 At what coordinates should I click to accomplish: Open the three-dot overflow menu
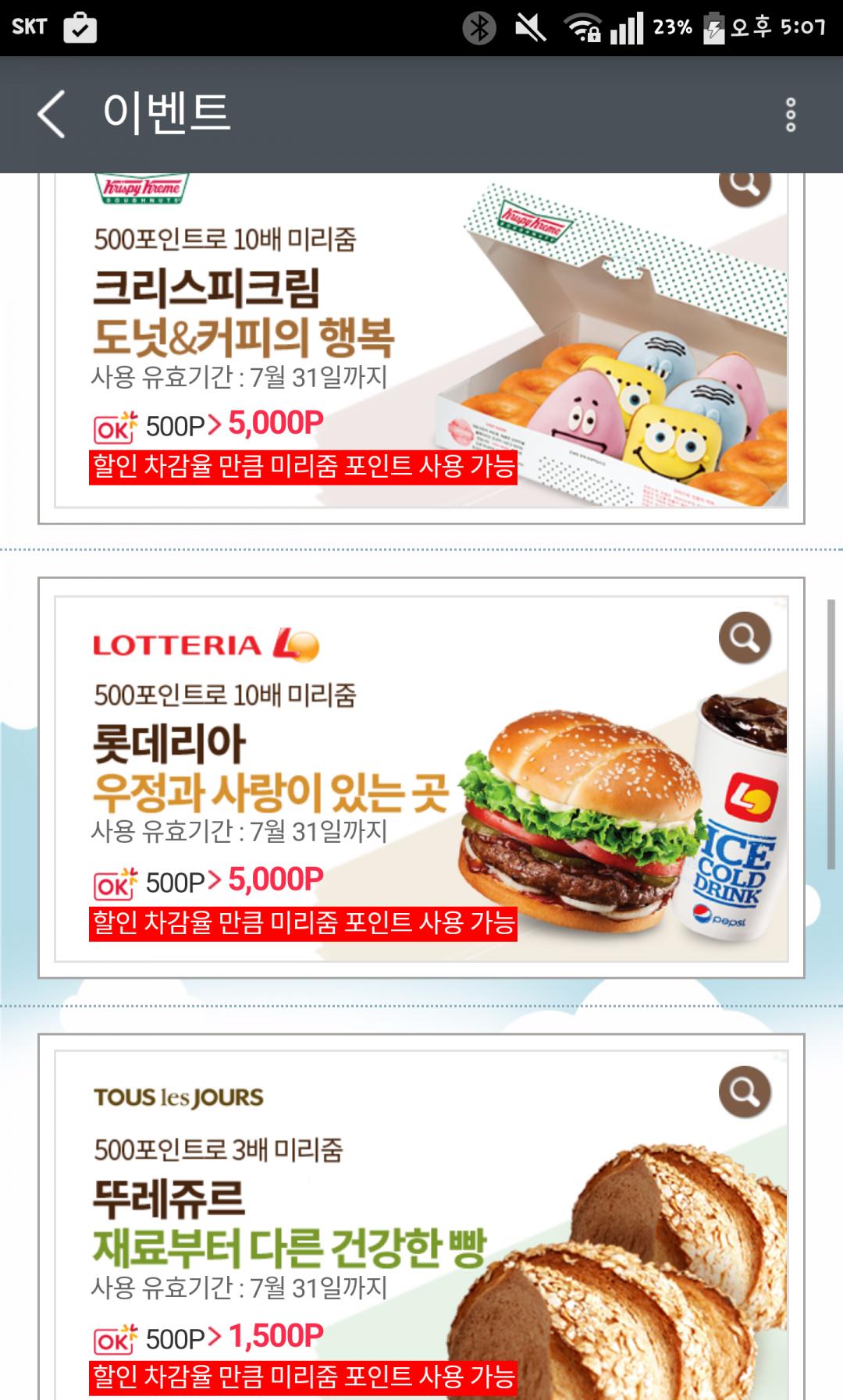[790, 115]
